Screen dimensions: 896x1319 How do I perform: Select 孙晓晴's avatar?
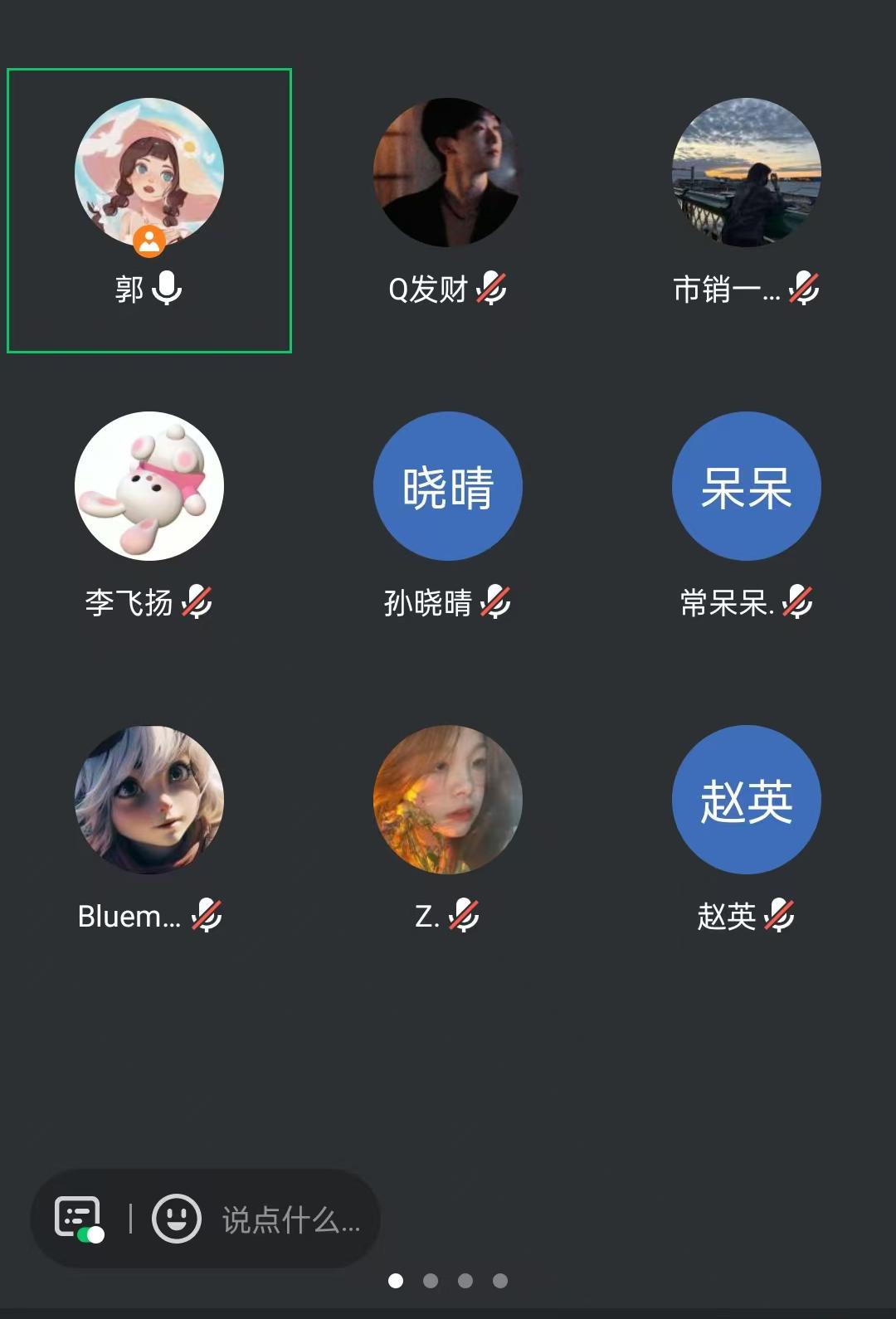pos(447,486)
